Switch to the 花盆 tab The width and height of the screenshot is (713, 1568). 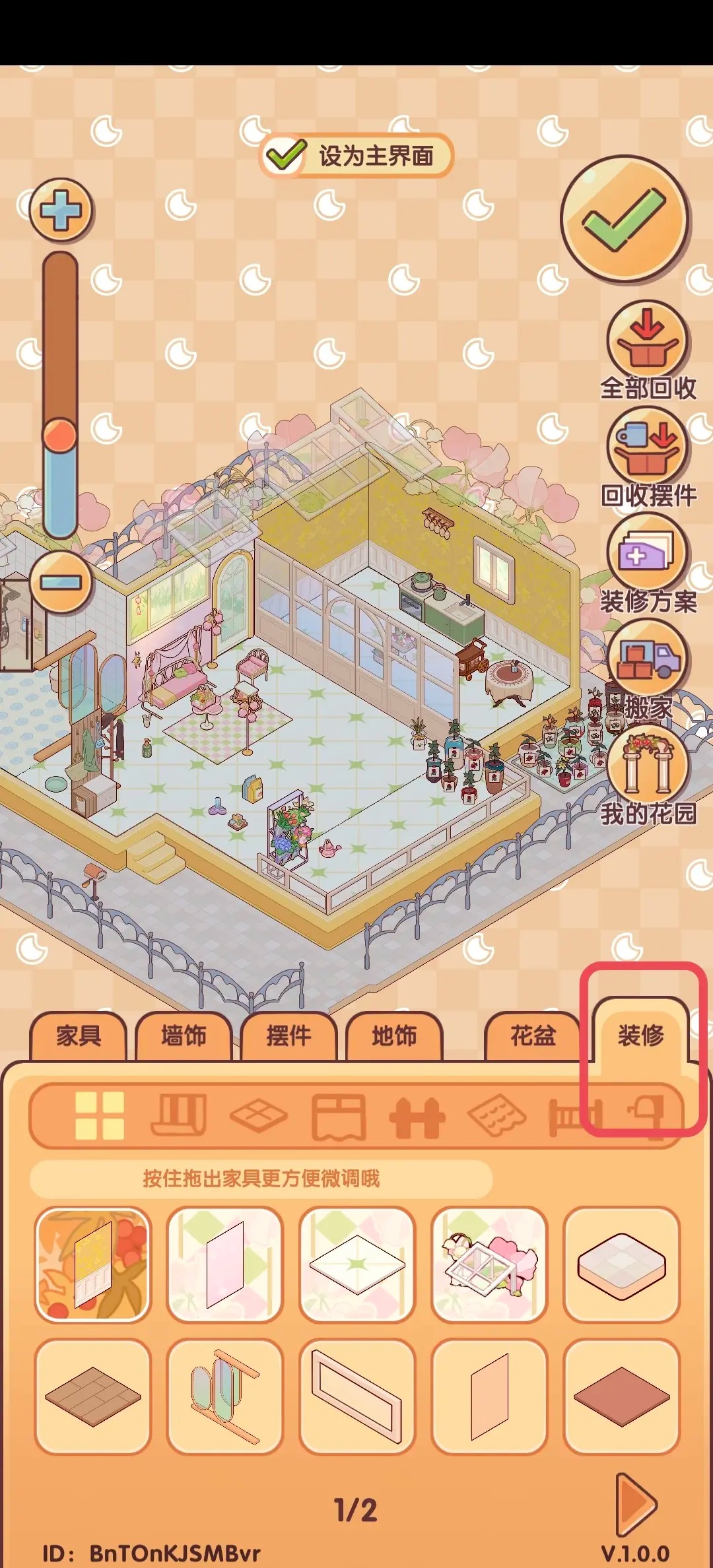[x=533, y=1036]
